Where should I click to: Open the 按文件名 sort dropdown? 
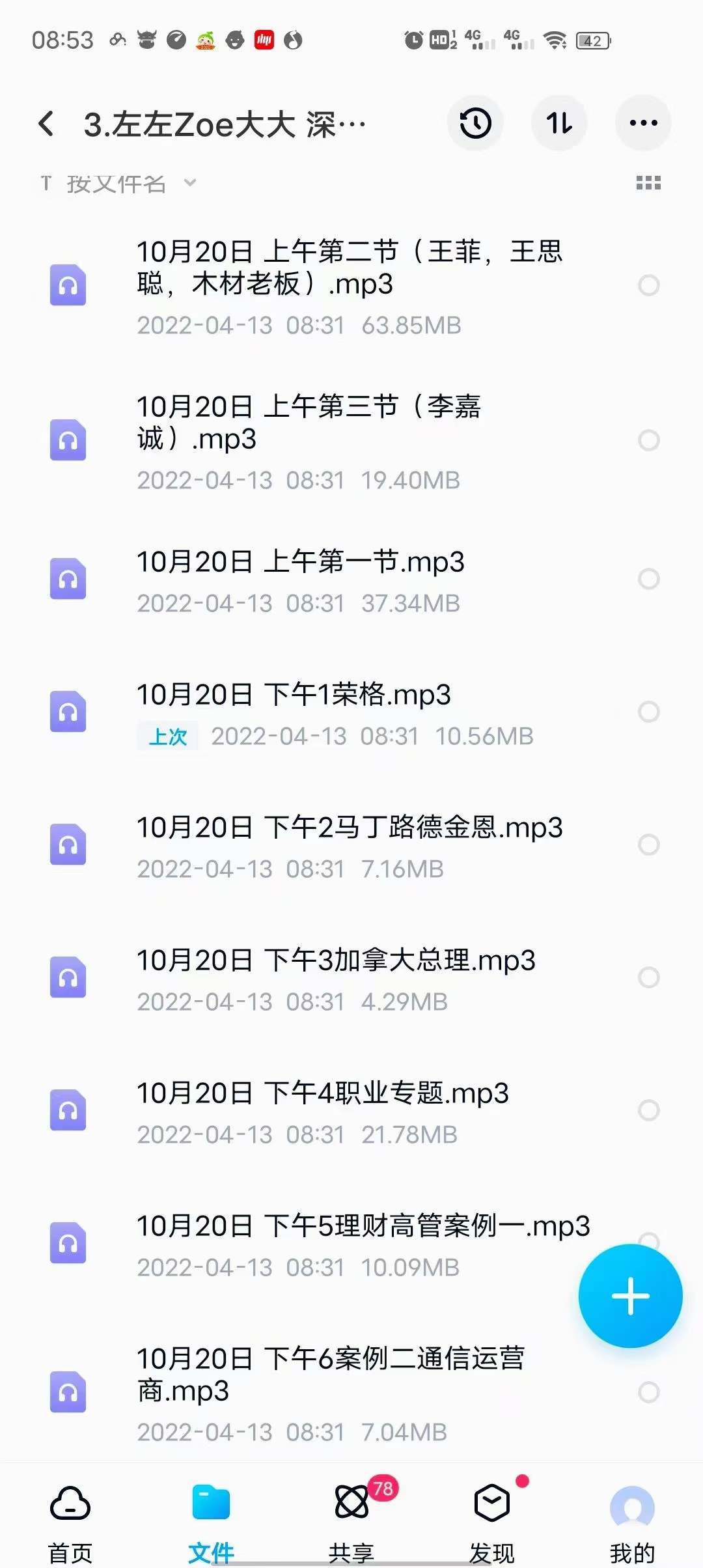pos(117,184)
